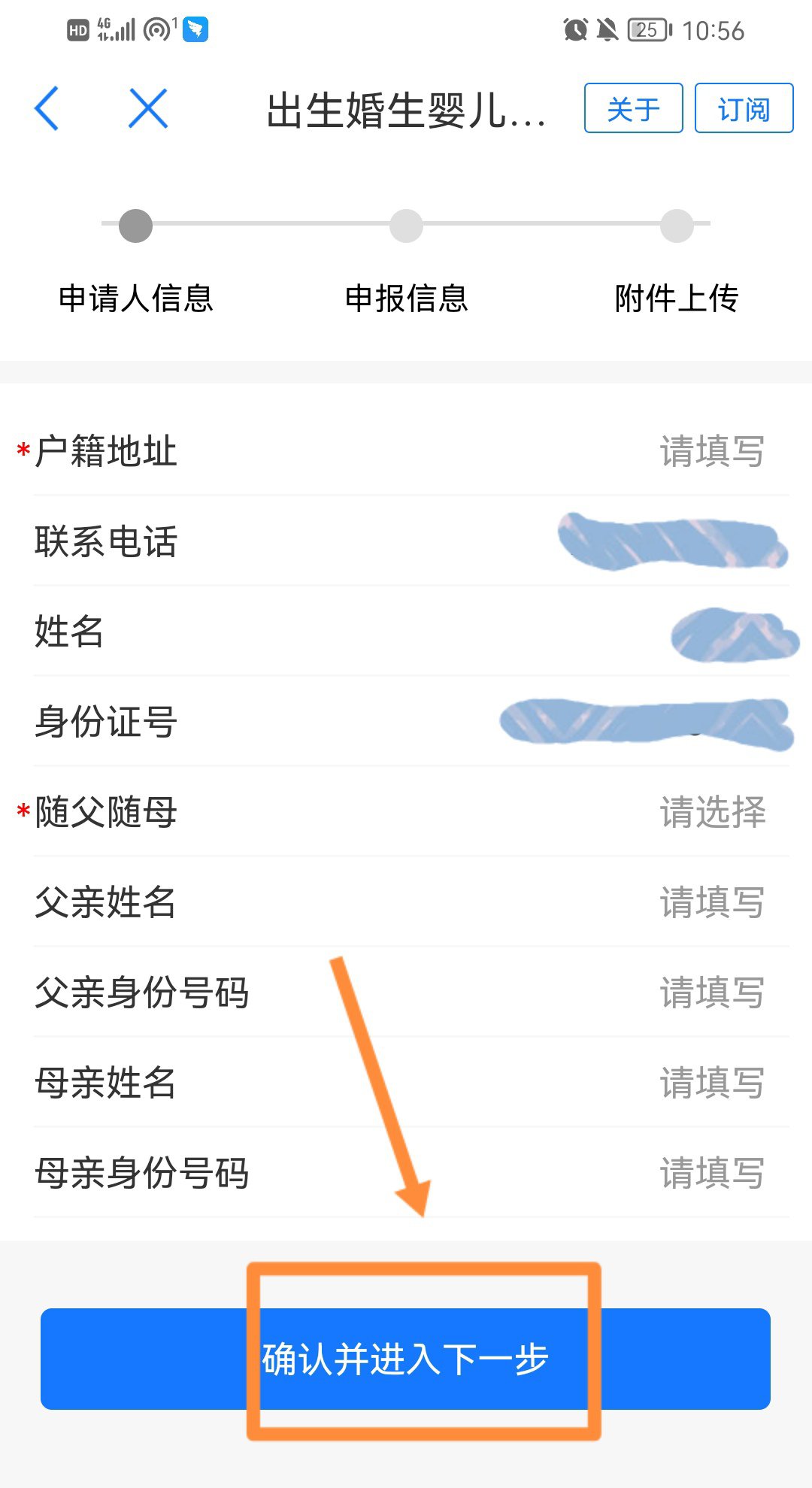Go back using the top-left arrow
This screenshot has height=1488, width=812.
click(47, 109)
